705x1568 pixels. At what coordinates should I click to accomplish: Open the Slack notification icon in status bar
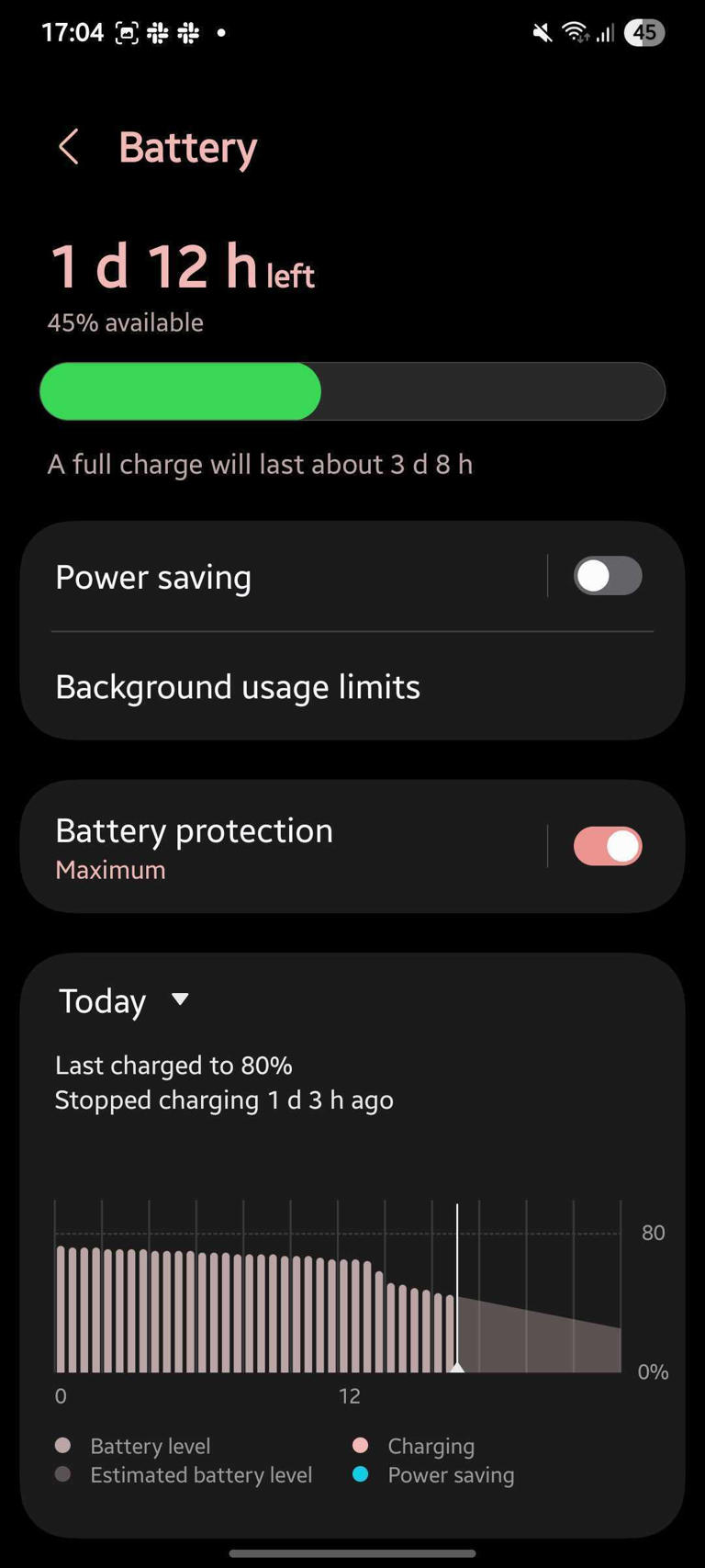coord(154,33)
